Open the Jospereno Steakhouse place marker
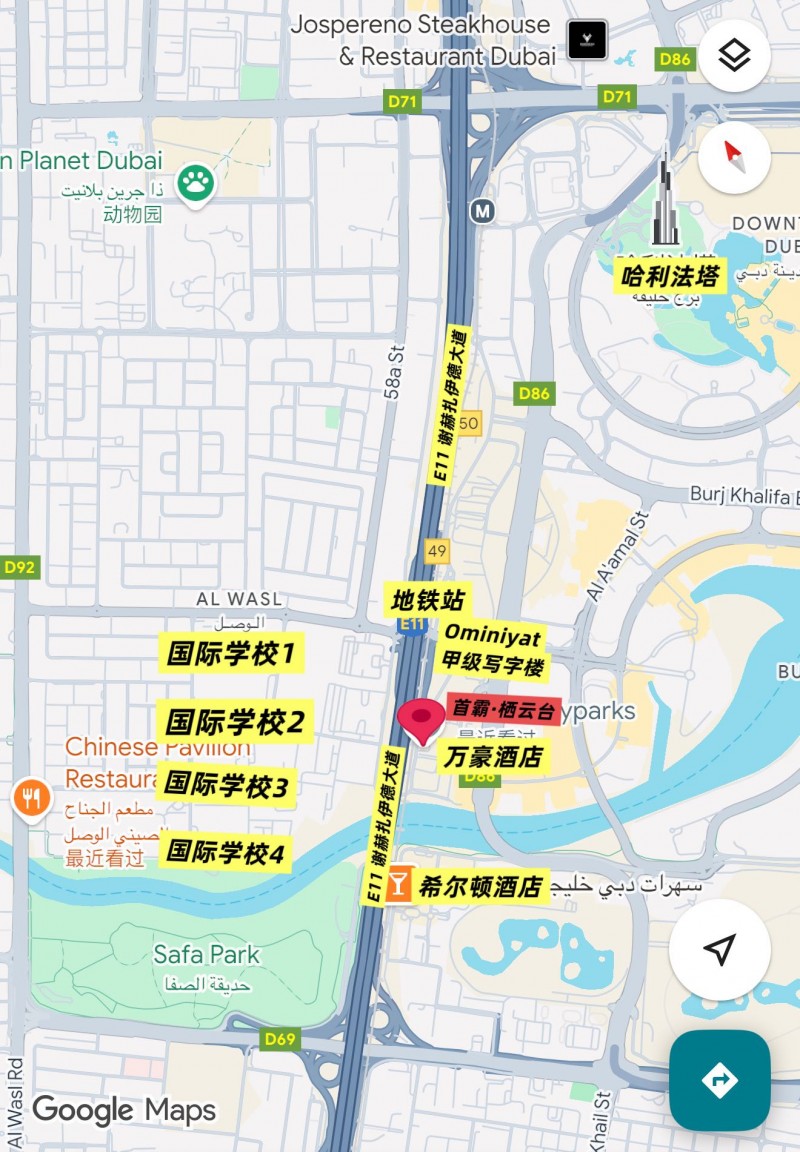This screenshot has height=1152, width=800. click(587, 40)
